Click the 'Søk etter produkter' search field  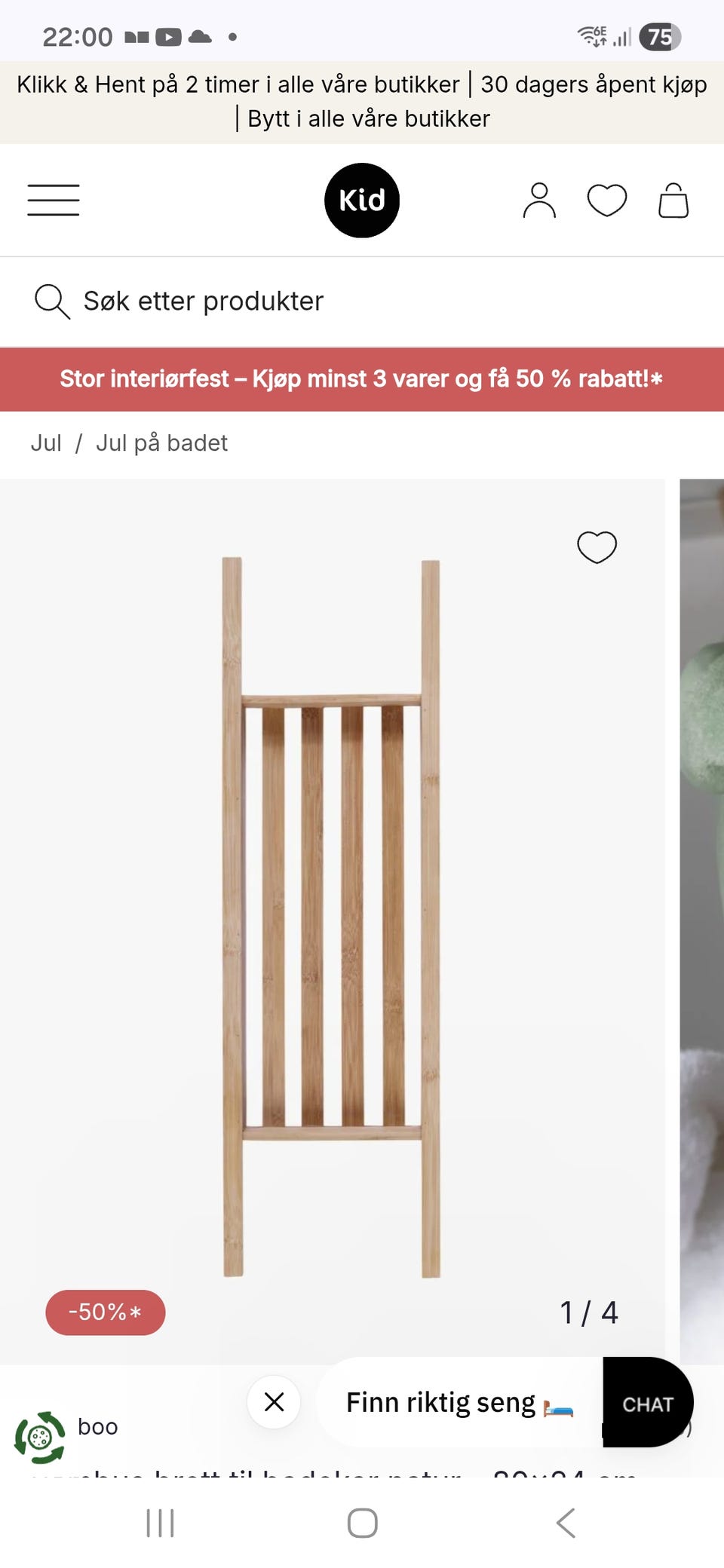(x=204, y=300)
